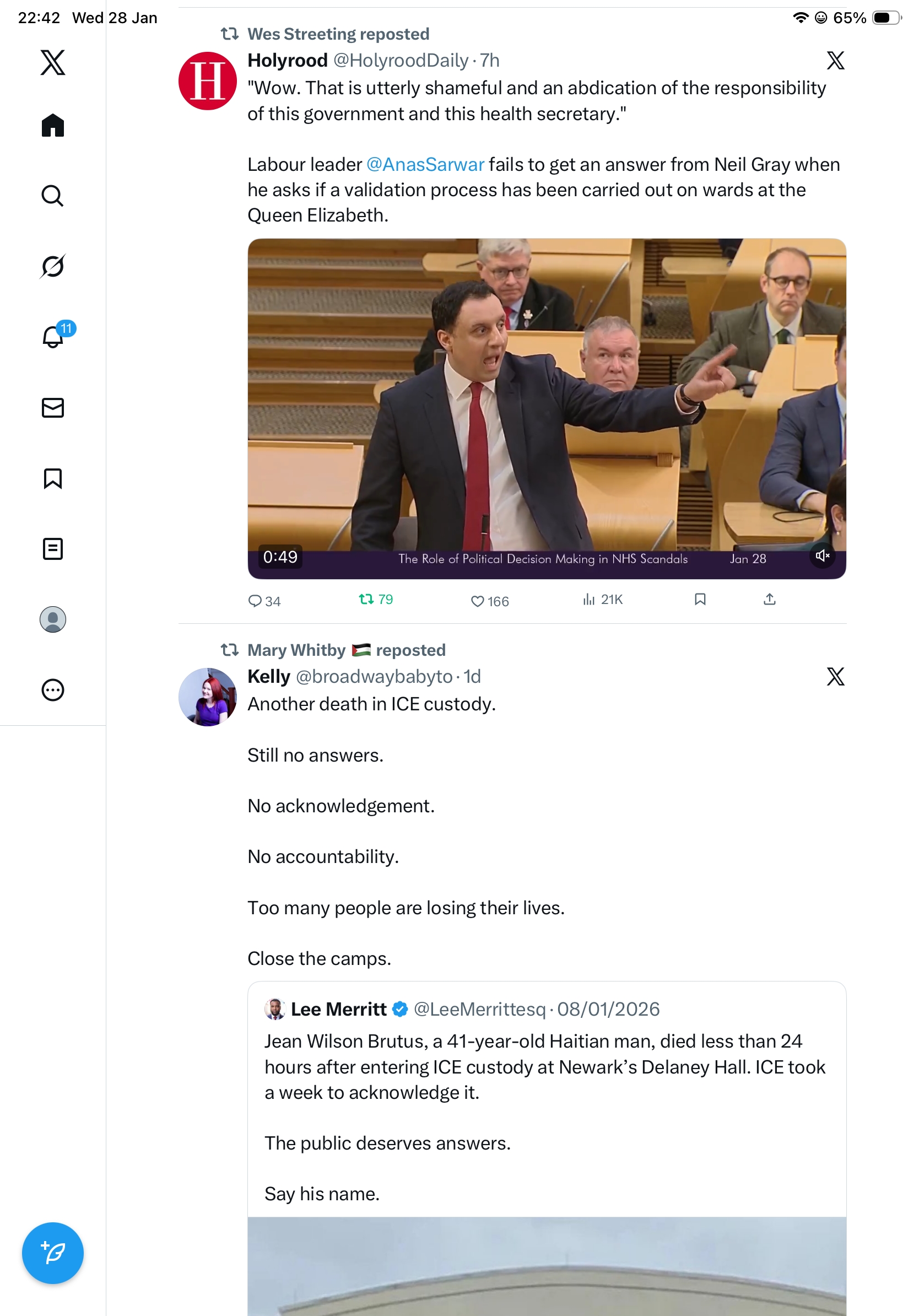Reply to the Holyrood post
This screenshot has width=919, height=1316.
[255, 601]
